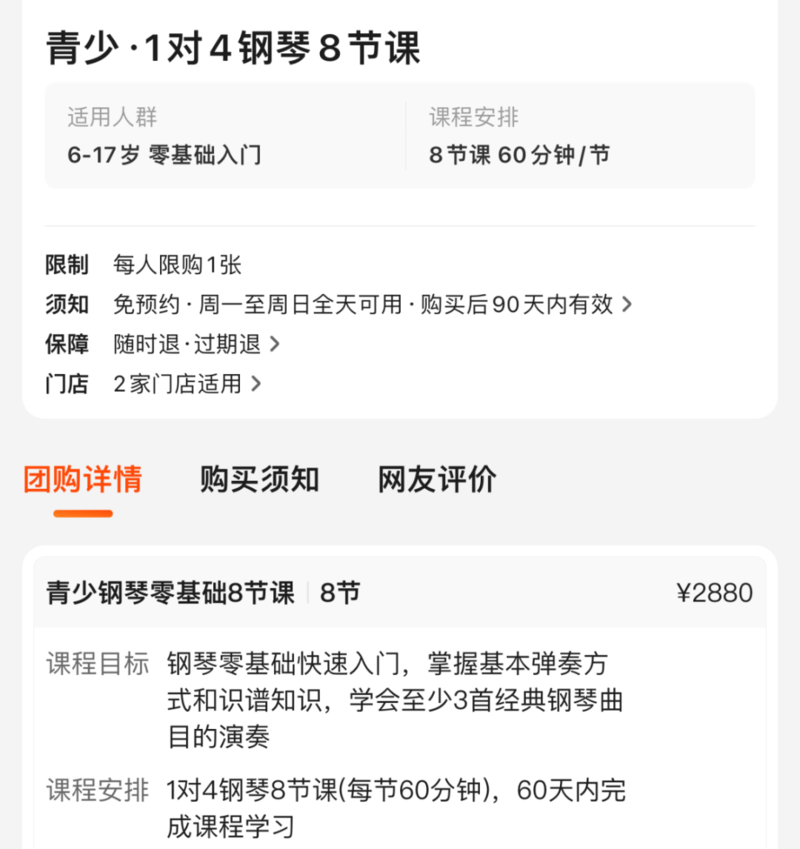Open the 须知 usage rules details
Image resolution: width=800 pixels, height=849 pixels.
[x=370, y=304]
